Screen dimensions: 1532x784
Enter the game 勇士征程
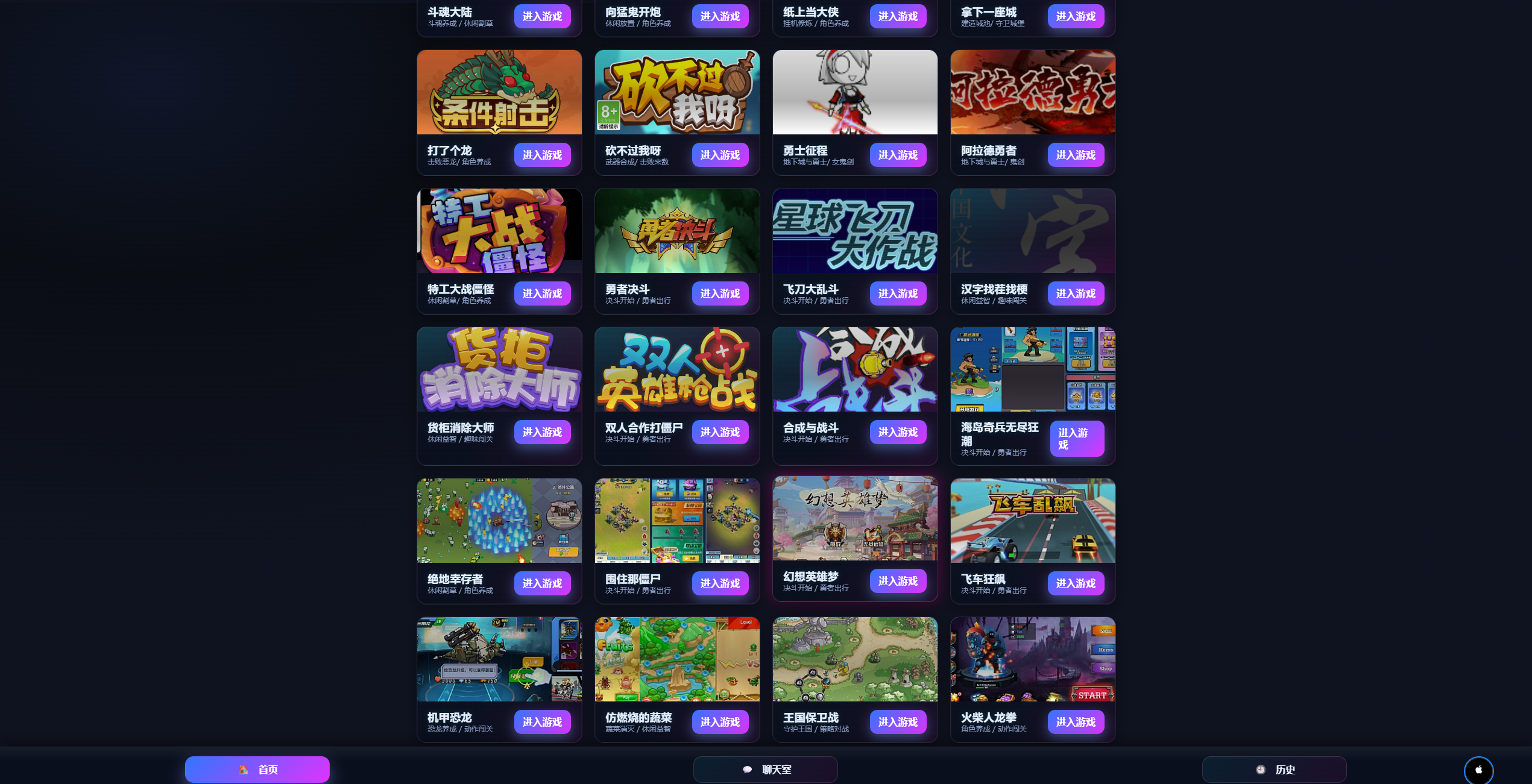pyautogui.click(x=898, y=155)
